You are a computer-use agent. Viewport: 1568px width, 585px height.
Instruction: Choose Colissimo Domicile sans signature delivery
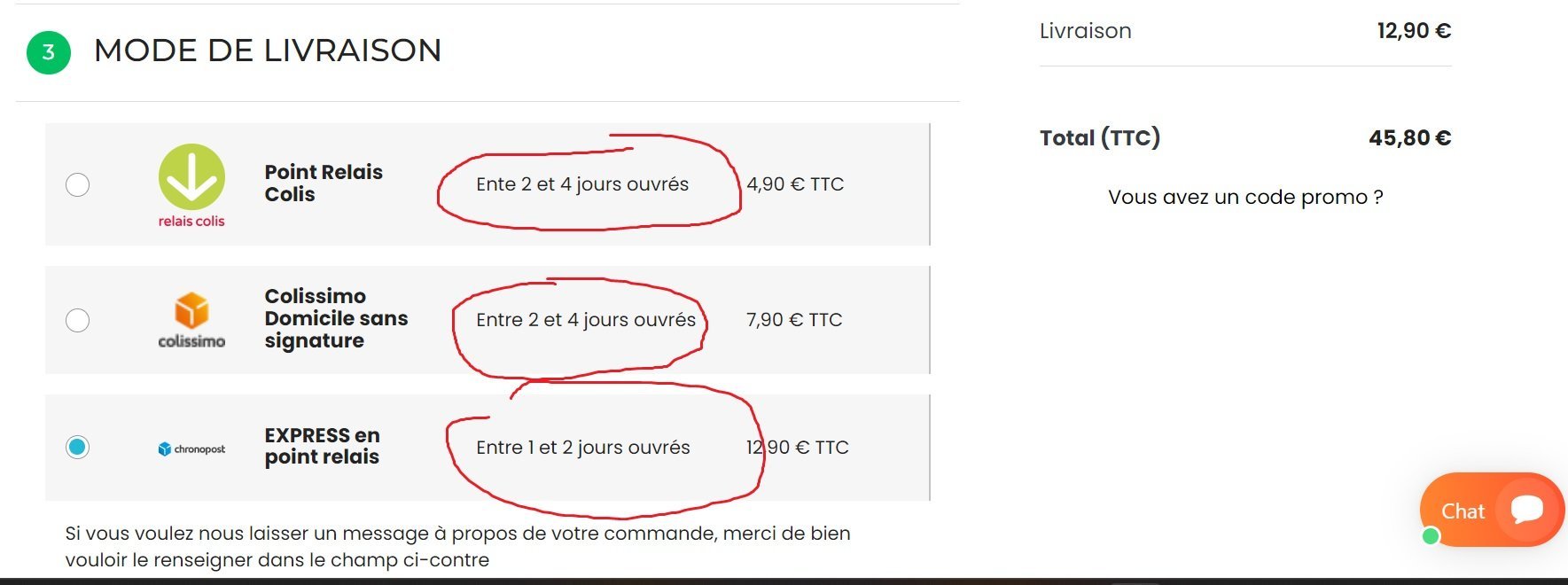(x=78, y=320)
